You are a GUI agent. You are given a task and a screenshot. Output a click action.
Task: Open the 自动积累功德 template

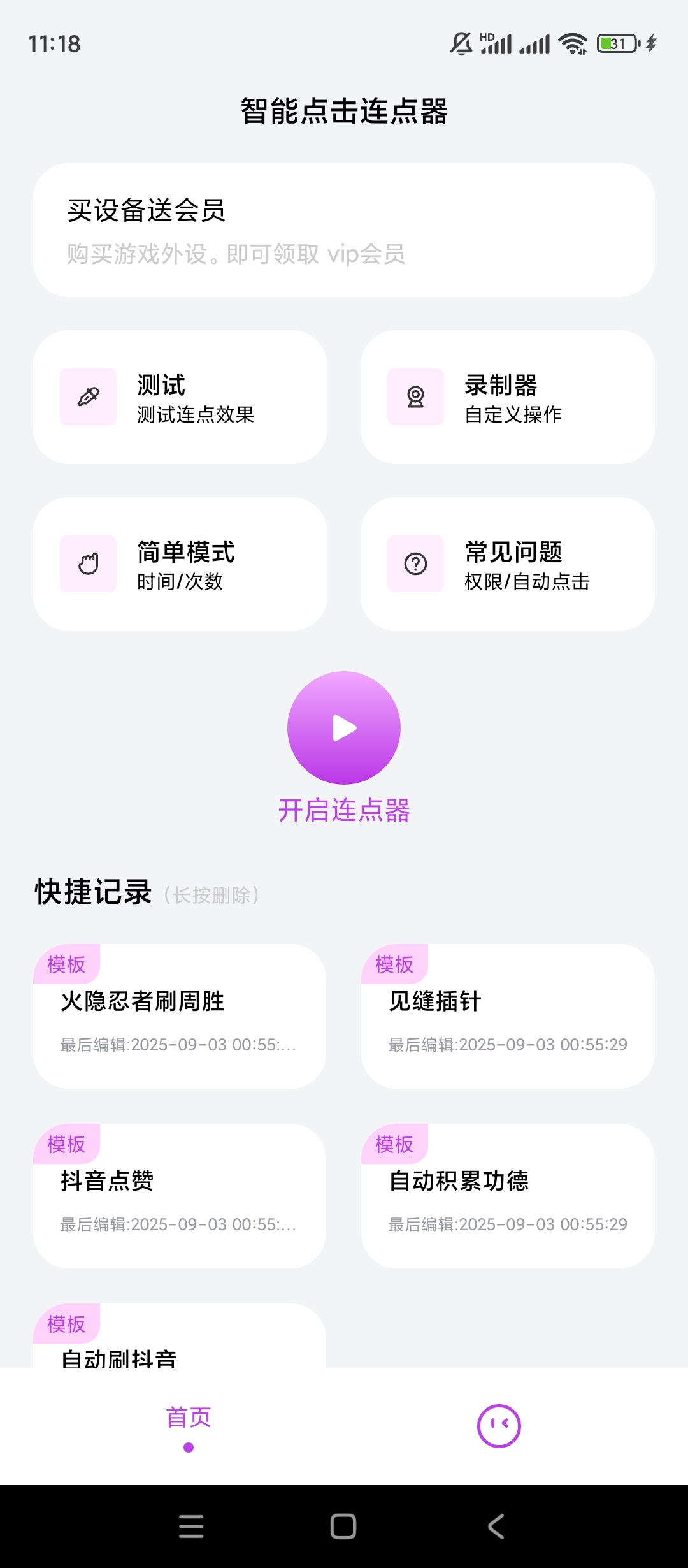[x=508, y=1196]
